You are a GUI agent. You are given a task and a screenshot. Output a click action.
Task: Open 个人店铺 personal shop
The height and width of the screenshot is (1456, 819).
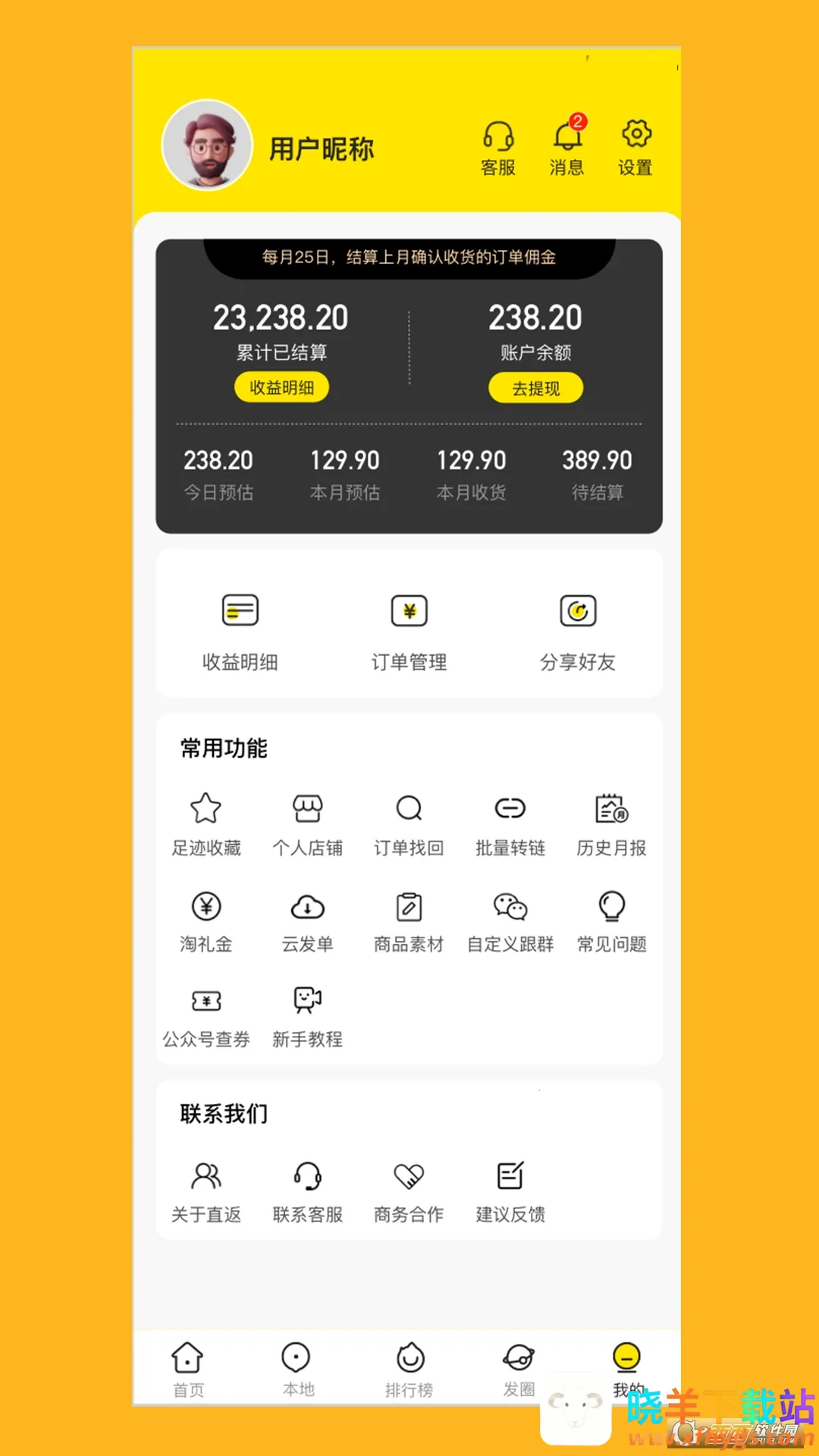[x=308, y=824]
